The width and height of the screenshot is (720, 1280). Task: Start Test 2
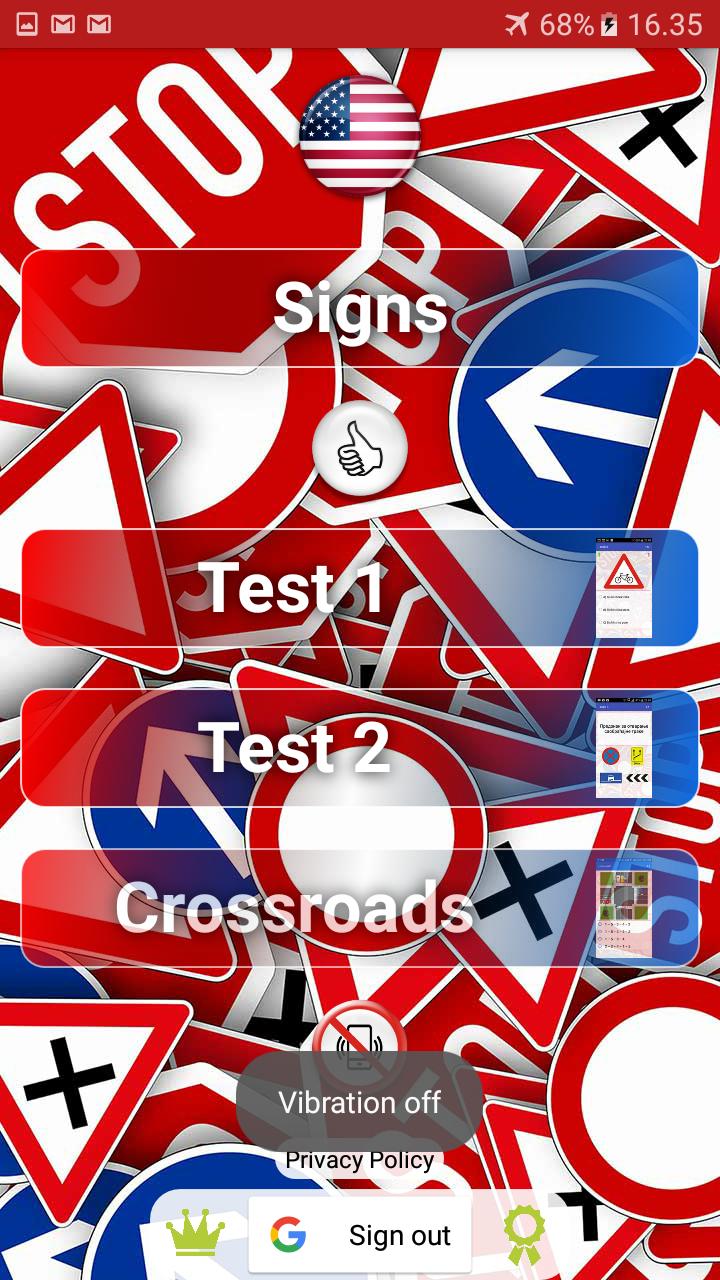pyautogui.click(x=360, y=748)
